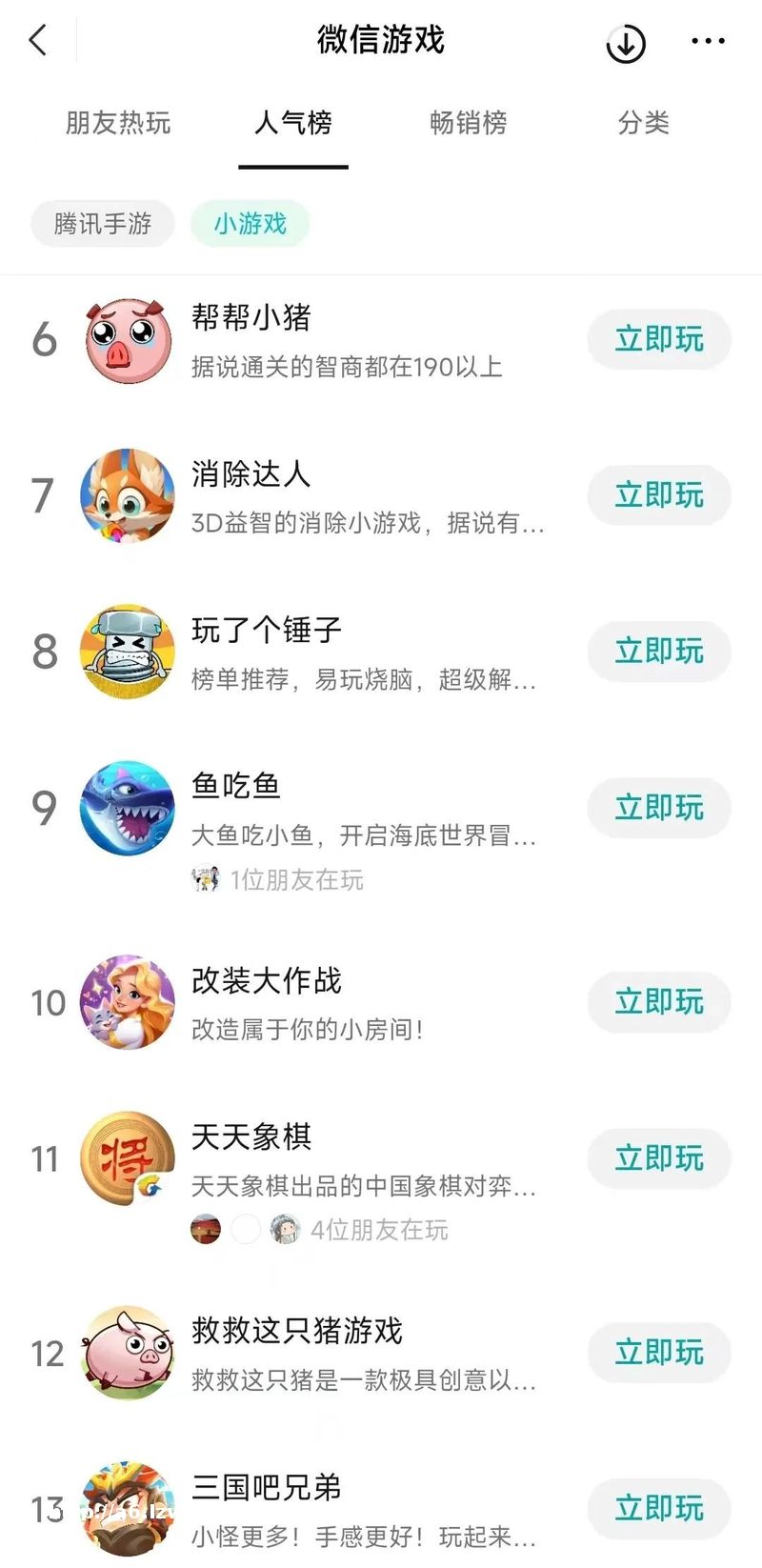Open the 4位朋友在玩 friends list
The height and width of the screenshot is (1568, 762).
(381, 1230)
